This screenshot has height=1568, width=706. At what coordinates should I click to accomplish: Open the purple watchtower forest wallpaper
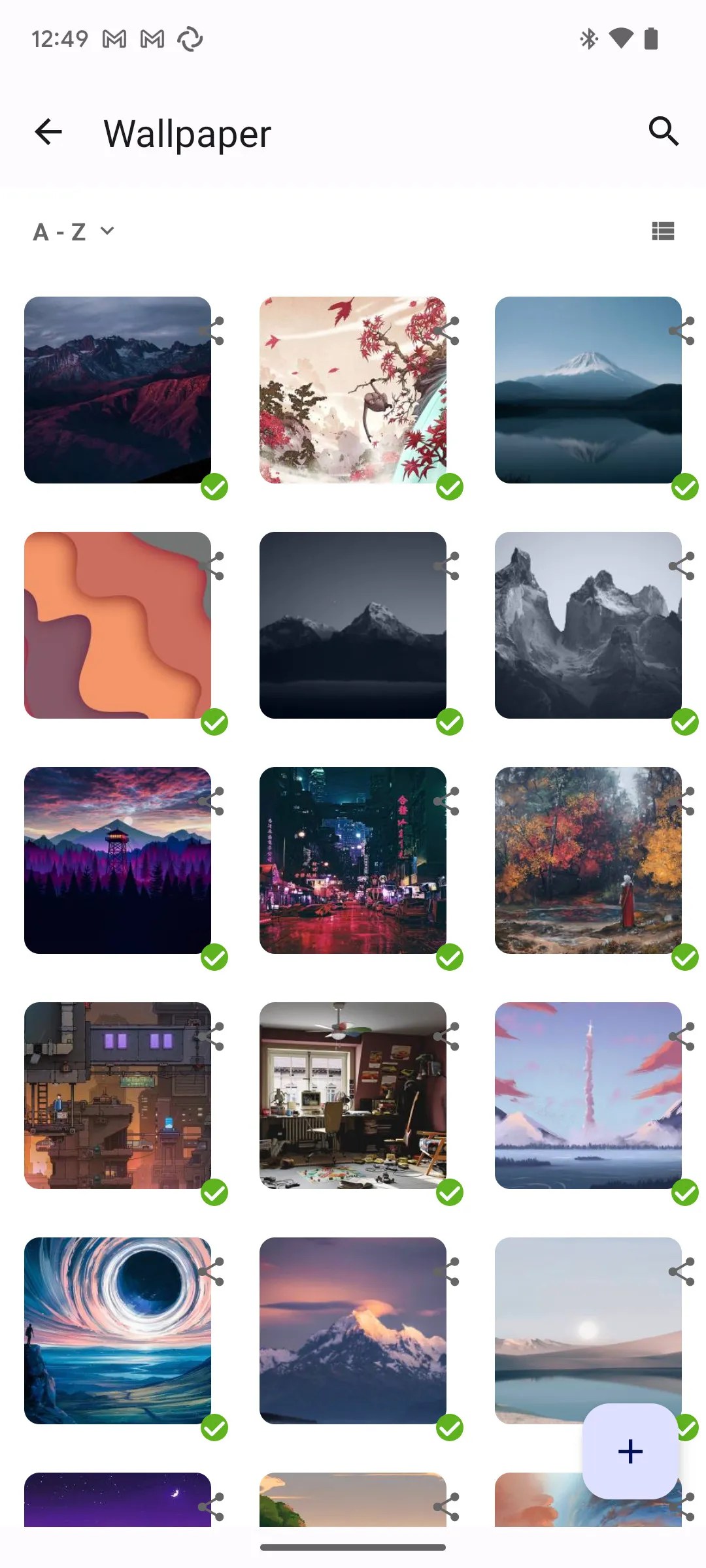click(118, 860)
